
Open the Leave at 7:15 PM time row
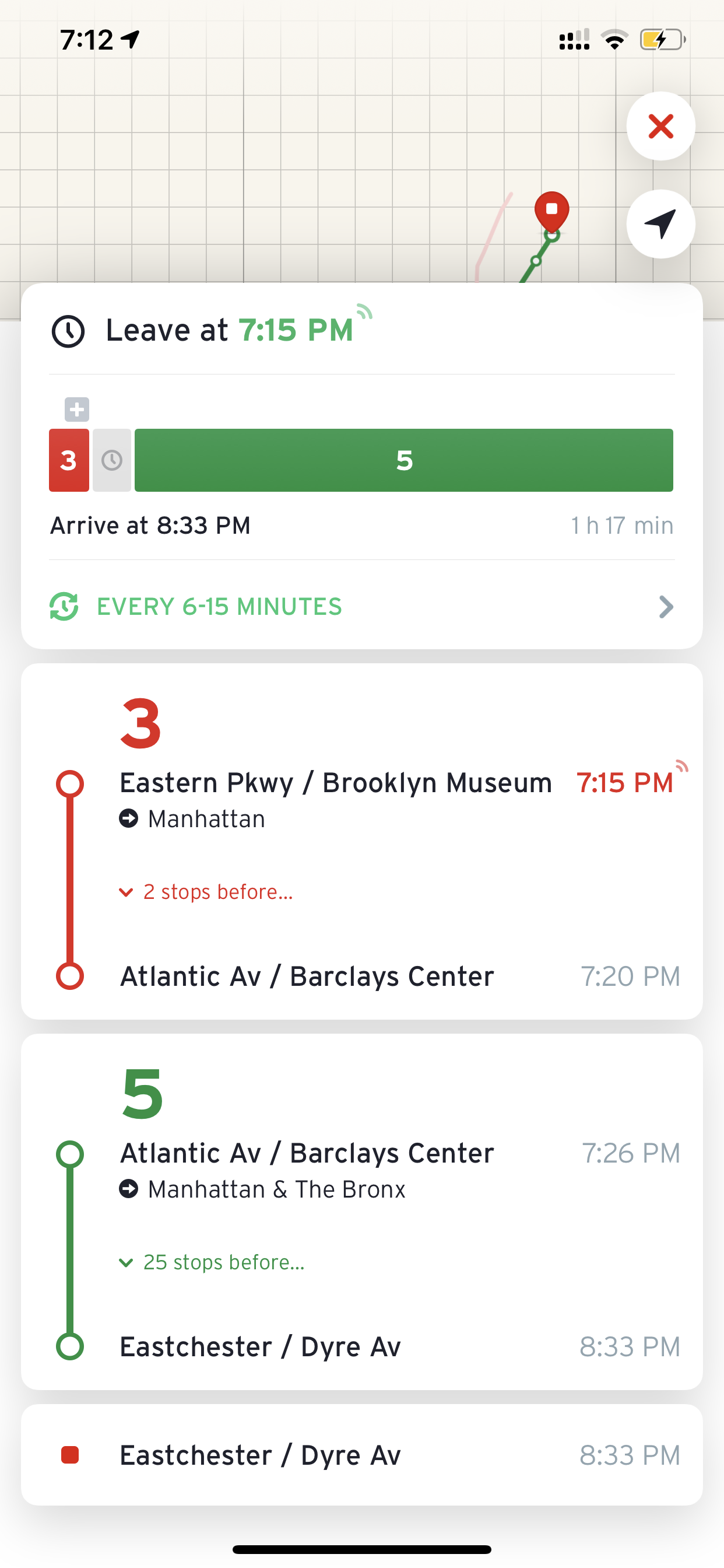361,331
